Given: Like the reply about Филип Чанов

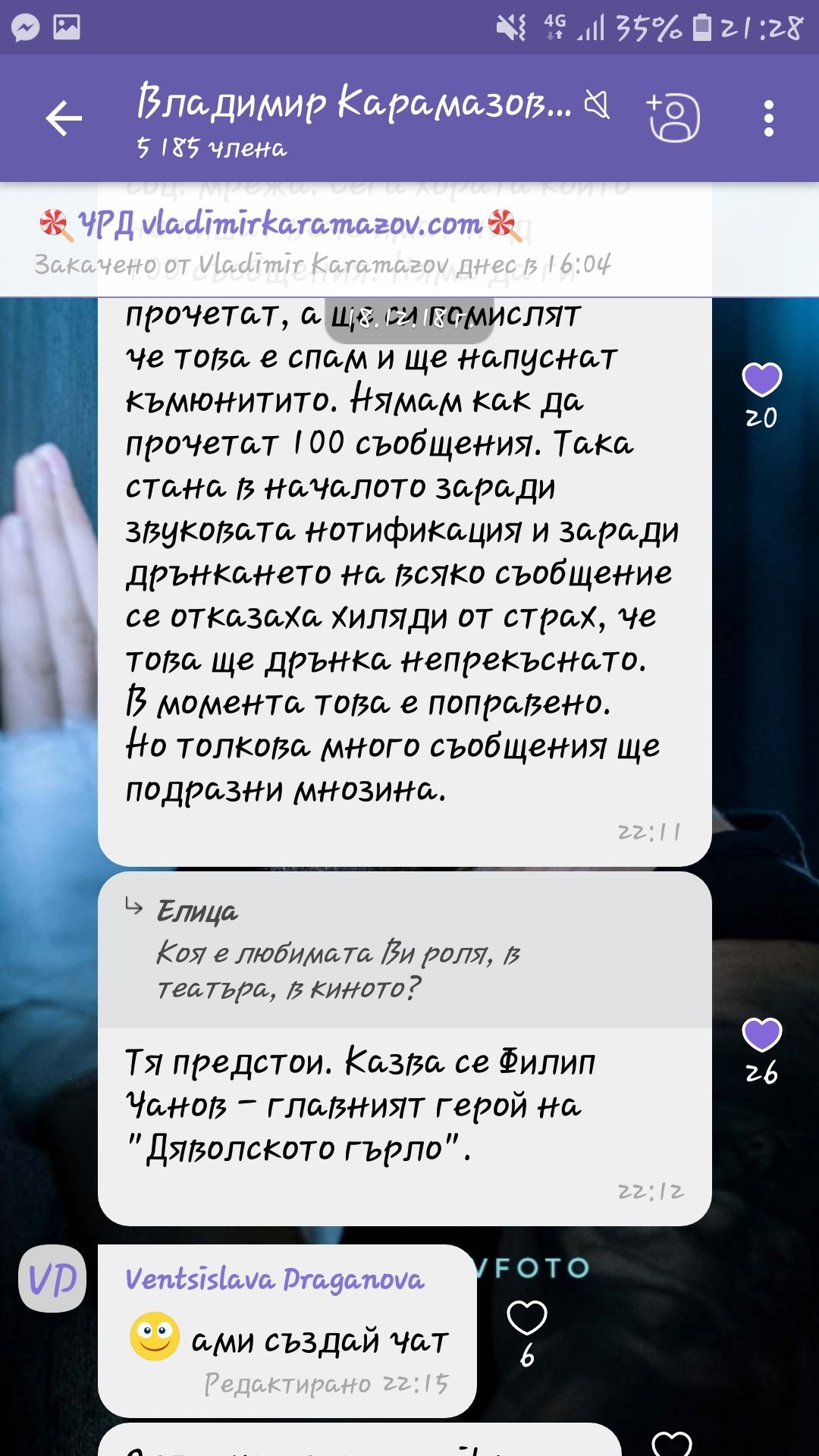Looking at the screenshot, I should click(761, 1034).
